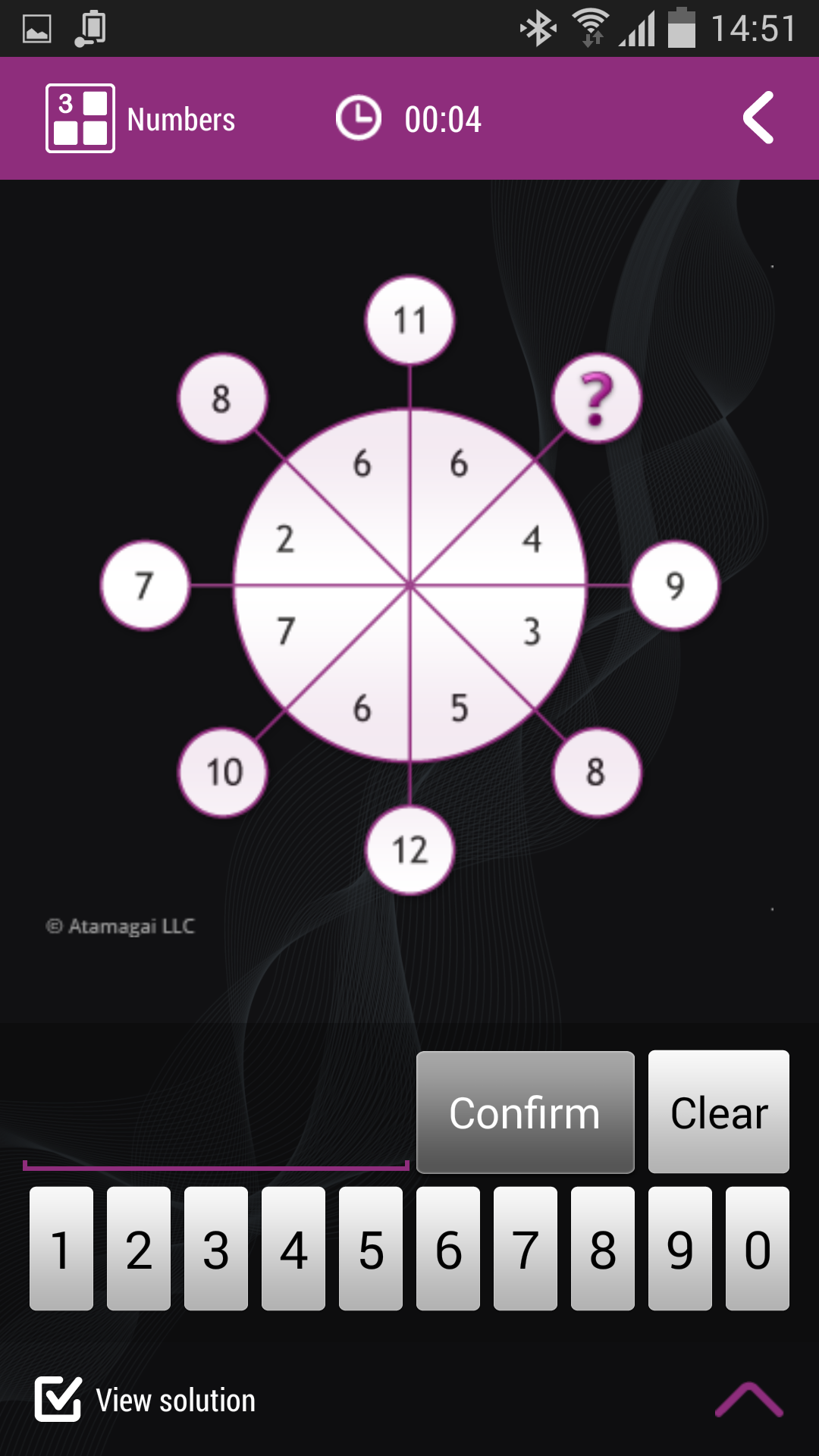Tap the circle with number 7
Viewport: 819px width, 1456px height.
point(143,585)
